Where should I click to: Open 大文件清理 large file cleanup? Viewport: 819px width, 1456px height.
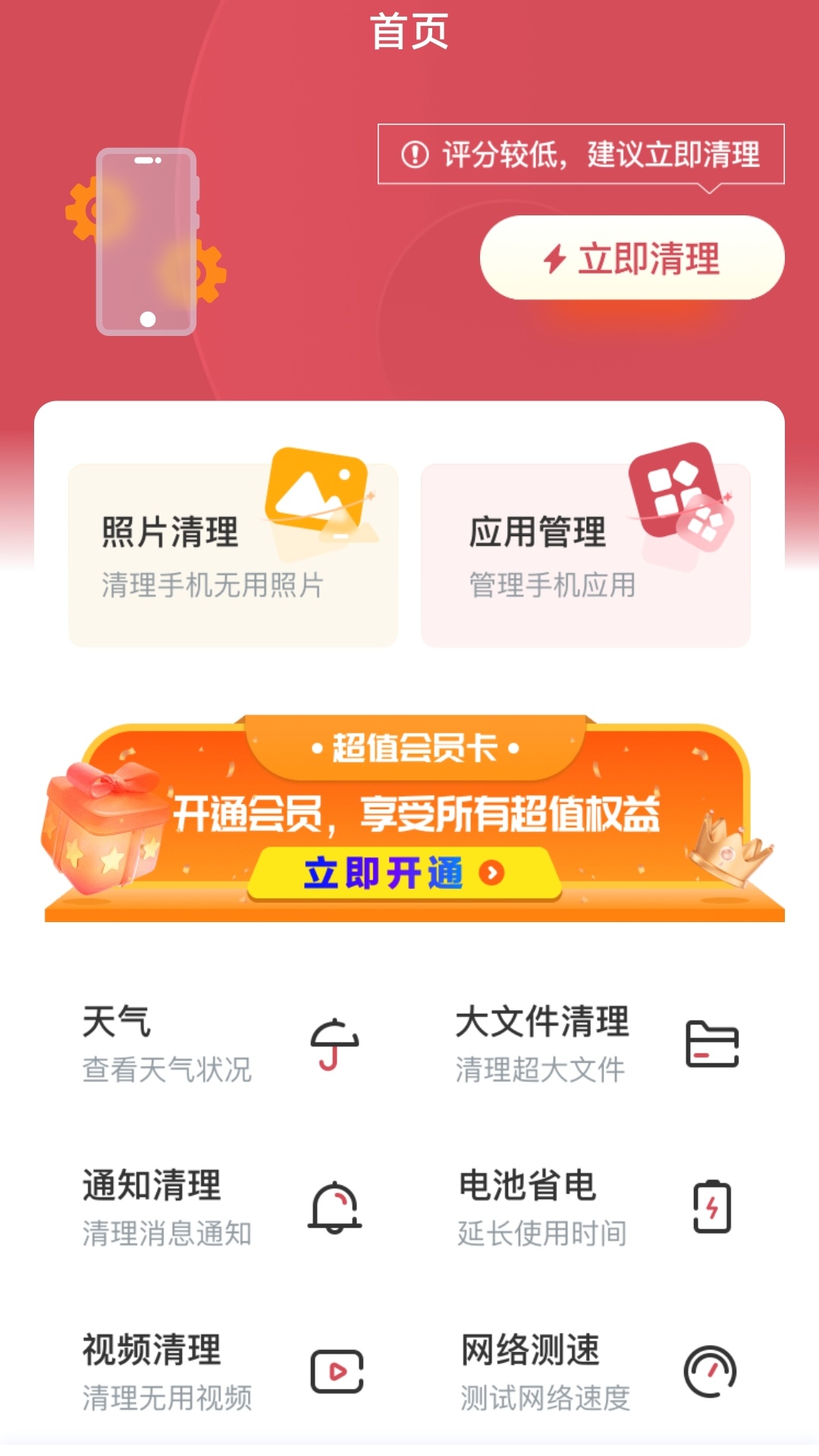pos(597,1043)
